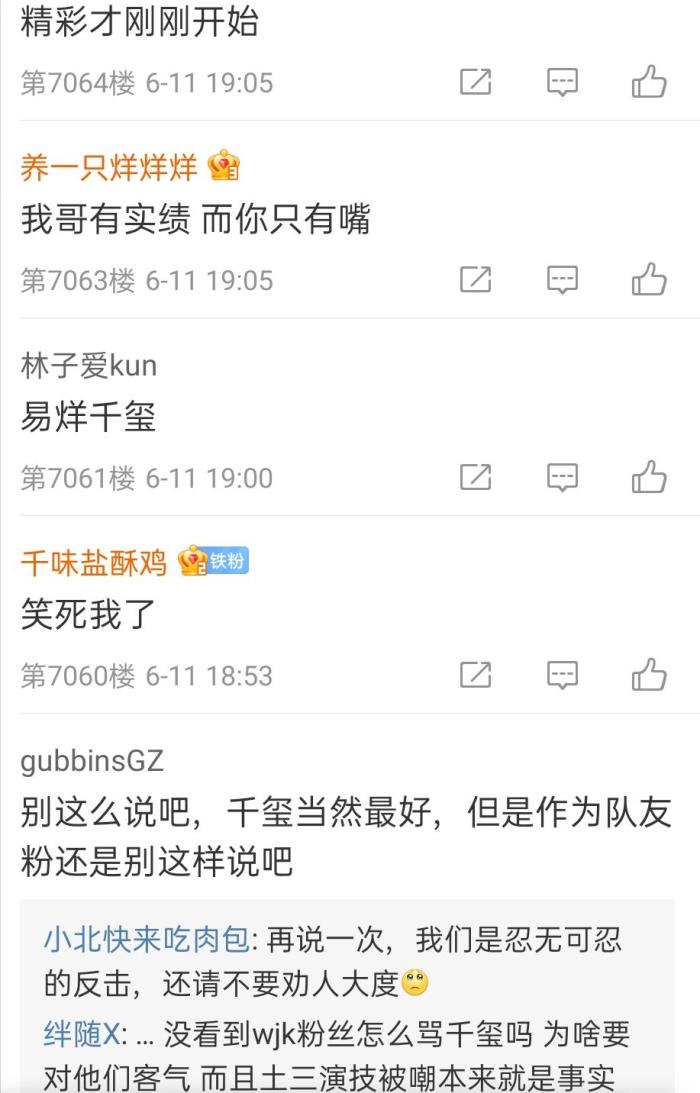Reply to 林子爱kun's comment

tap(562, 478)
